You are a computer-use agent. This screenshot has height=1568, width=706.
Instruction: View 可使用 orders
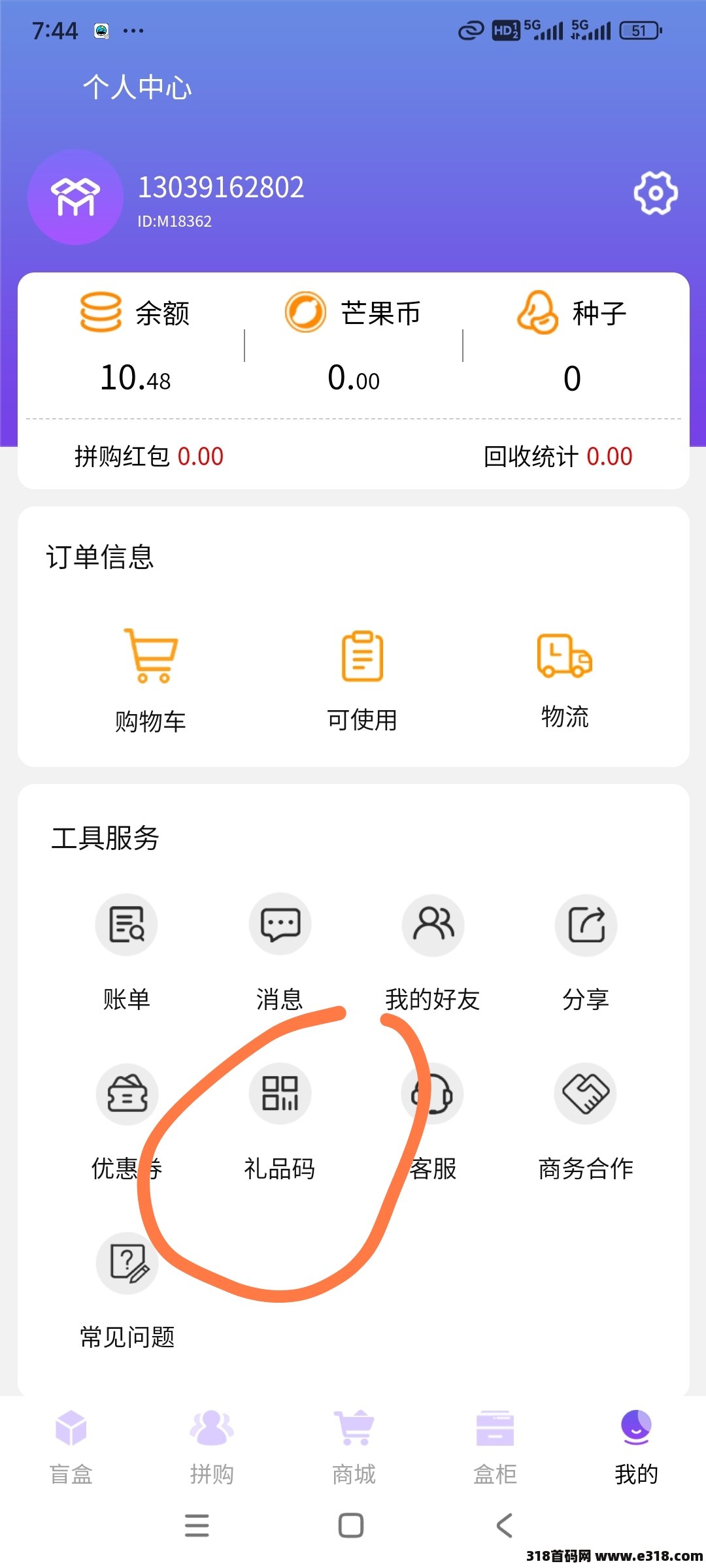click(362, 681)
